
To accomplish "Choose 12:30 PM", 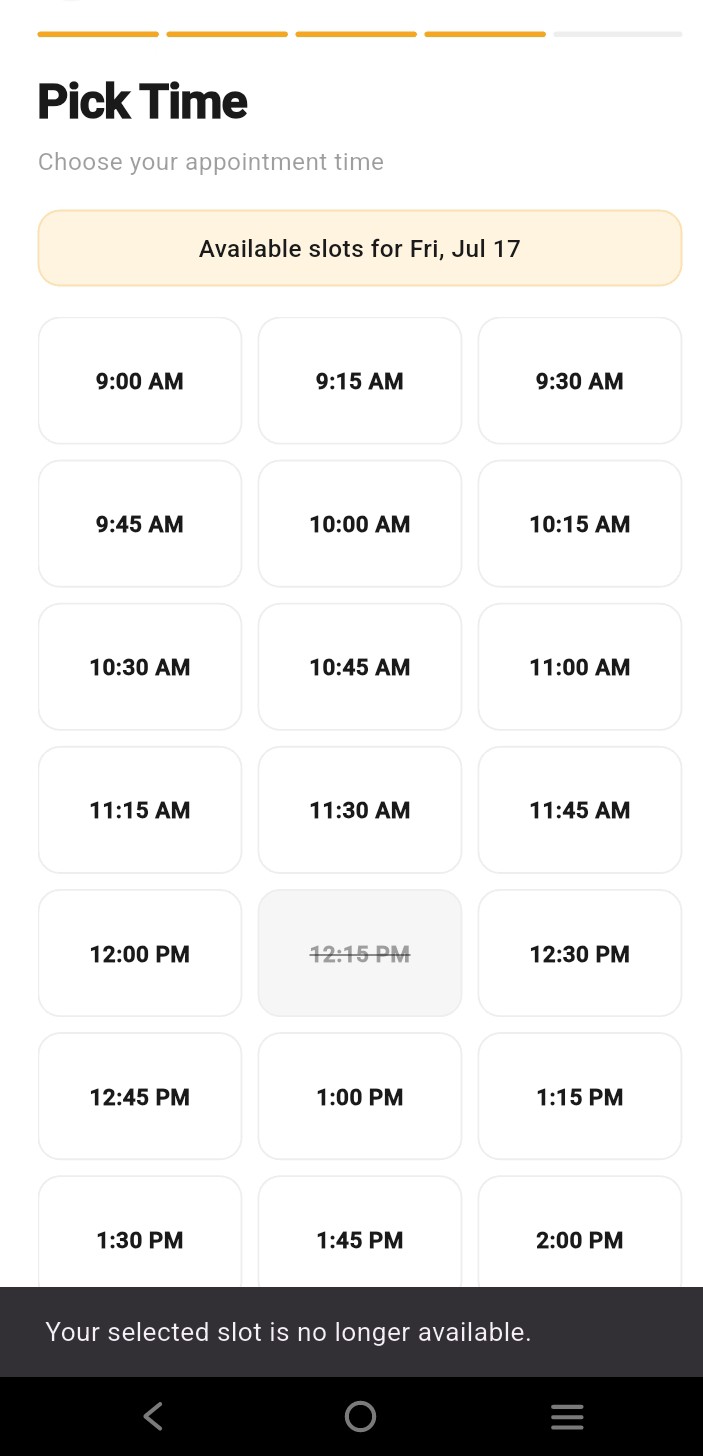I will pos(580,953).
